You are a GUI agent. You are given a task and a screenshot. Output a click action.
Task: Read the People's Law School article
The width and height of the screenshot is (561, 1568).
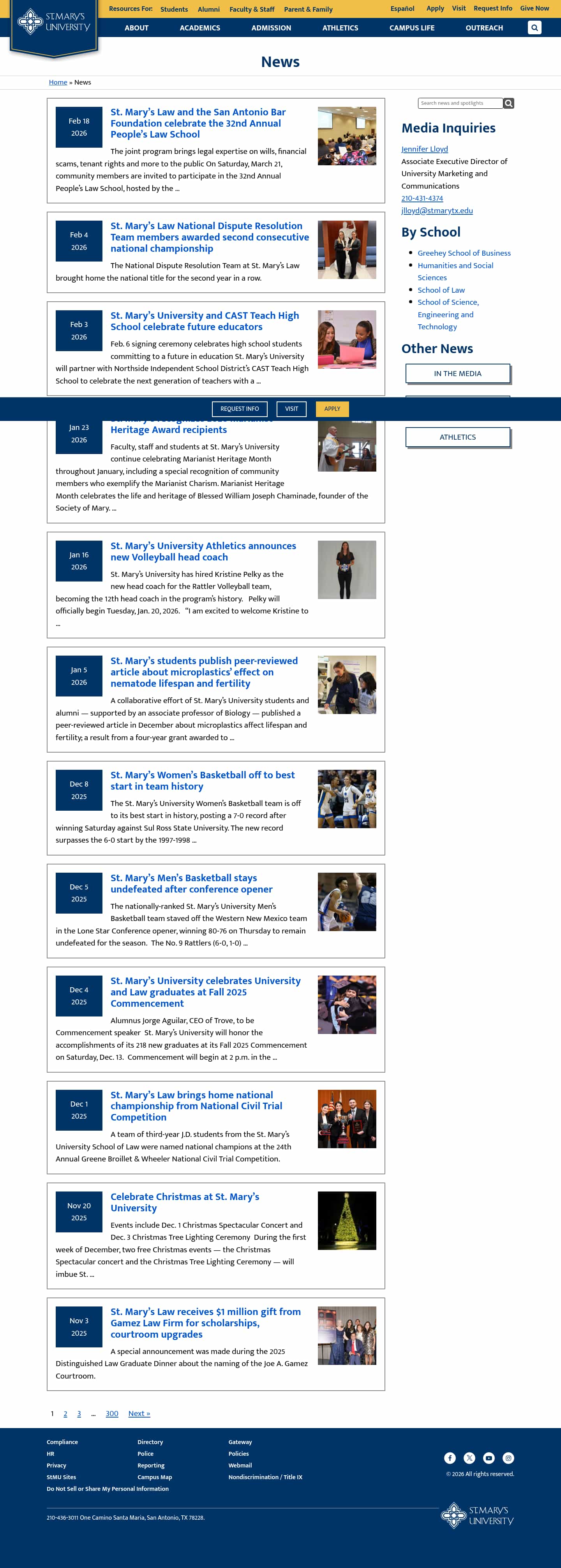point(197,123)
